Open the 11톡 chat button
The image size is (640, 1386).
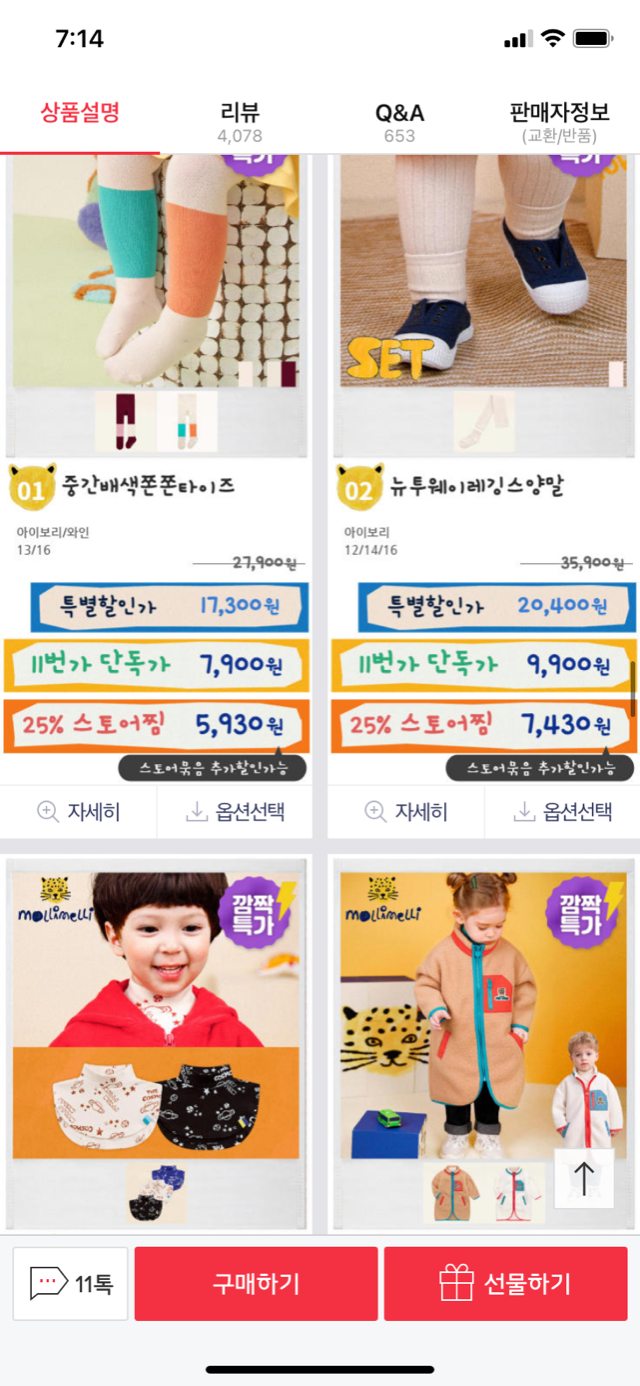click(71, 1284)
